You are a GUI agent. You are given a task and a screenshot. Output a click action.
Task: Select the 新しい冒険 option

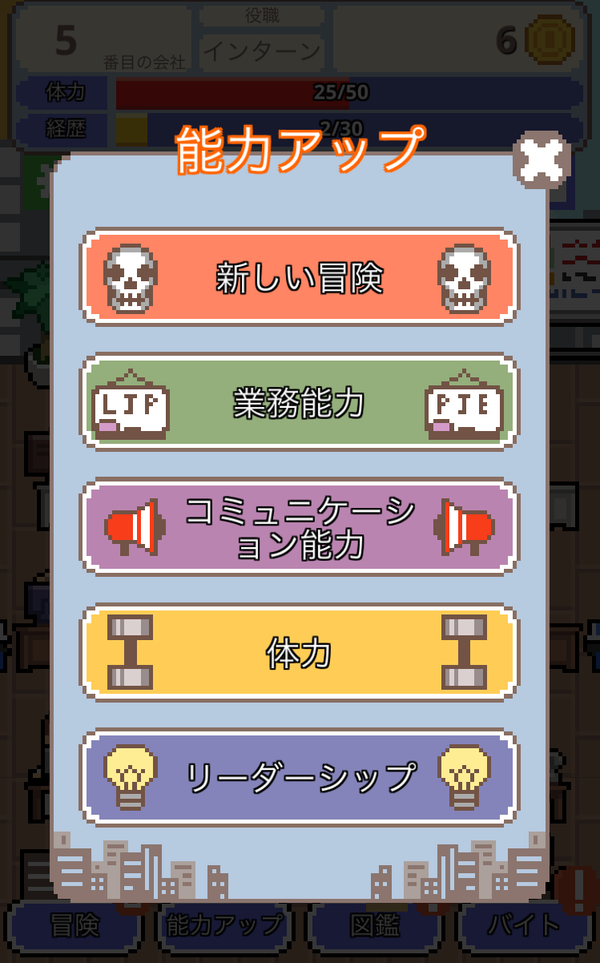pos(300,277)
